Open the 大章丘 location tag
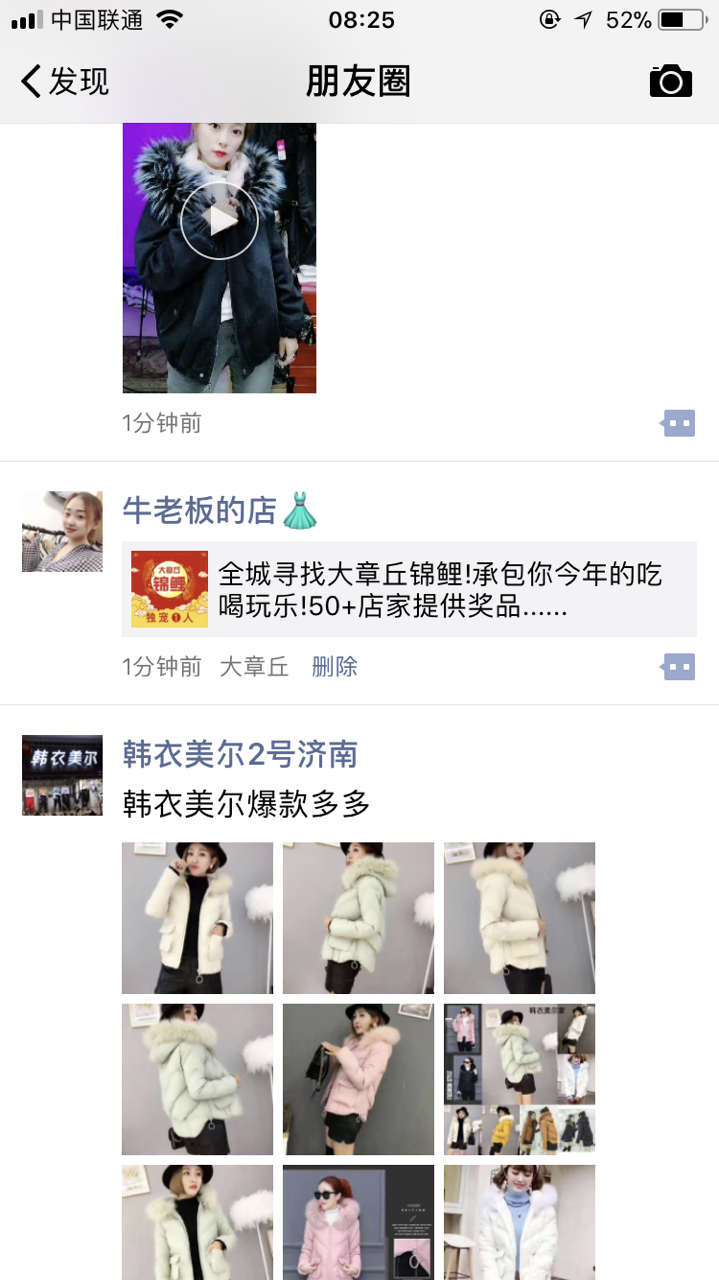Screen dimensions: 719x1280 tap(254, 667)
